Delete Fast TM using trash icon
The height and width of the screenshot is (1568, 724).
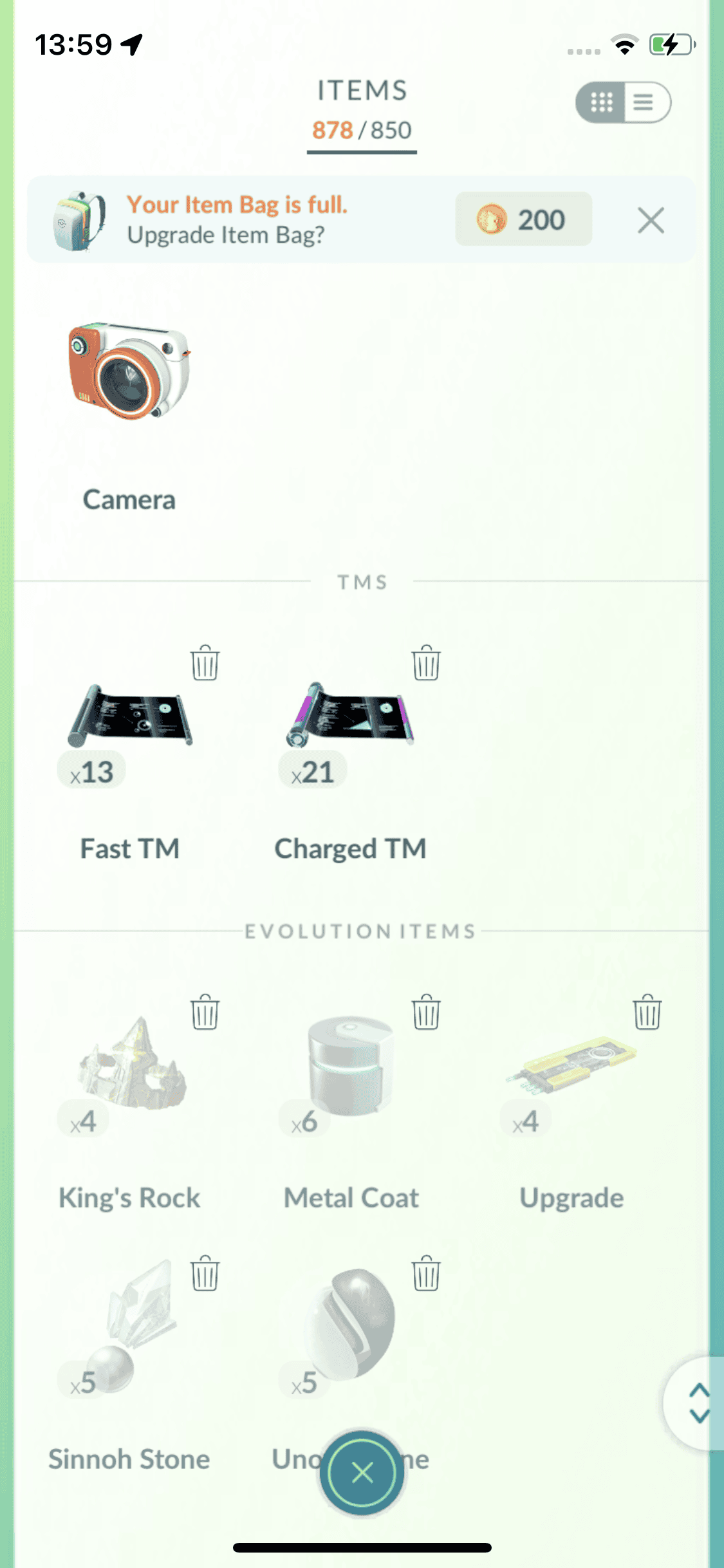pos(205,663)
